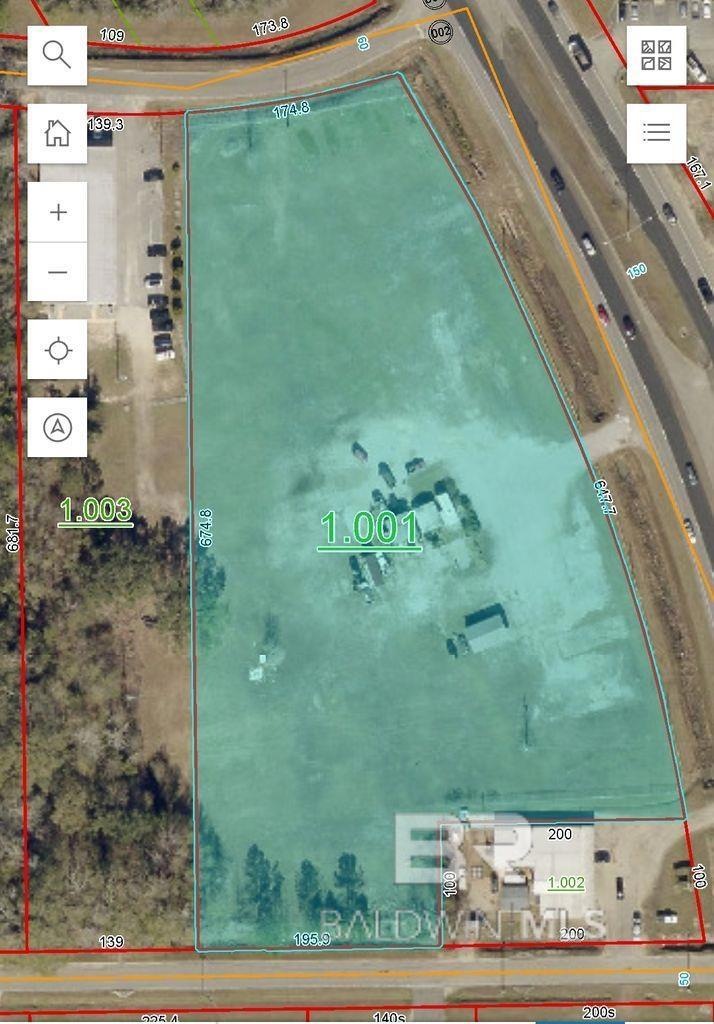714x1024 pixels.
Task: Zoom out of the map
Action: pos(57,272)
